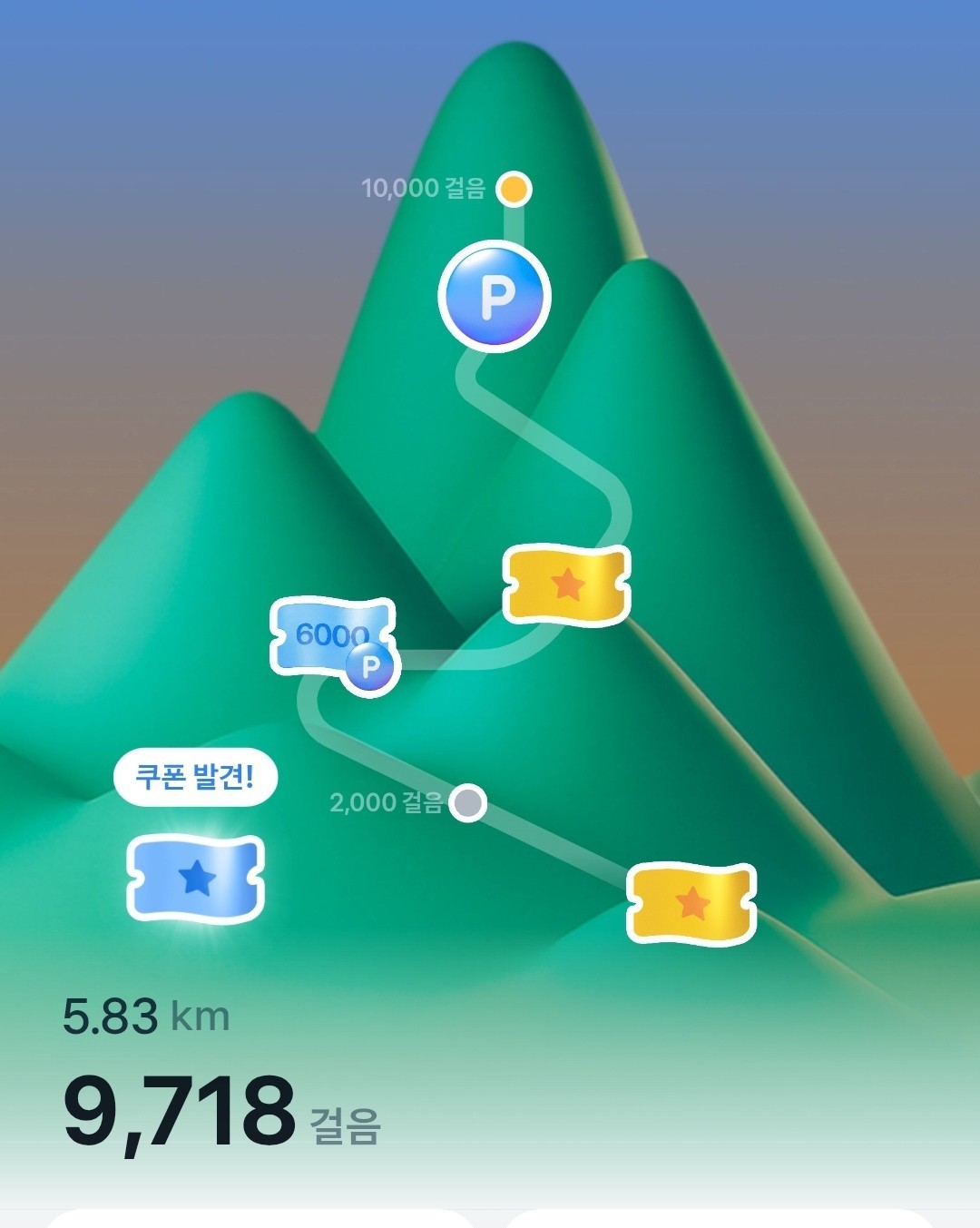
Task: Claim the blue coupon marked 쿠폰 발견!
Action: pyautogui.click(x=195, y=878)
